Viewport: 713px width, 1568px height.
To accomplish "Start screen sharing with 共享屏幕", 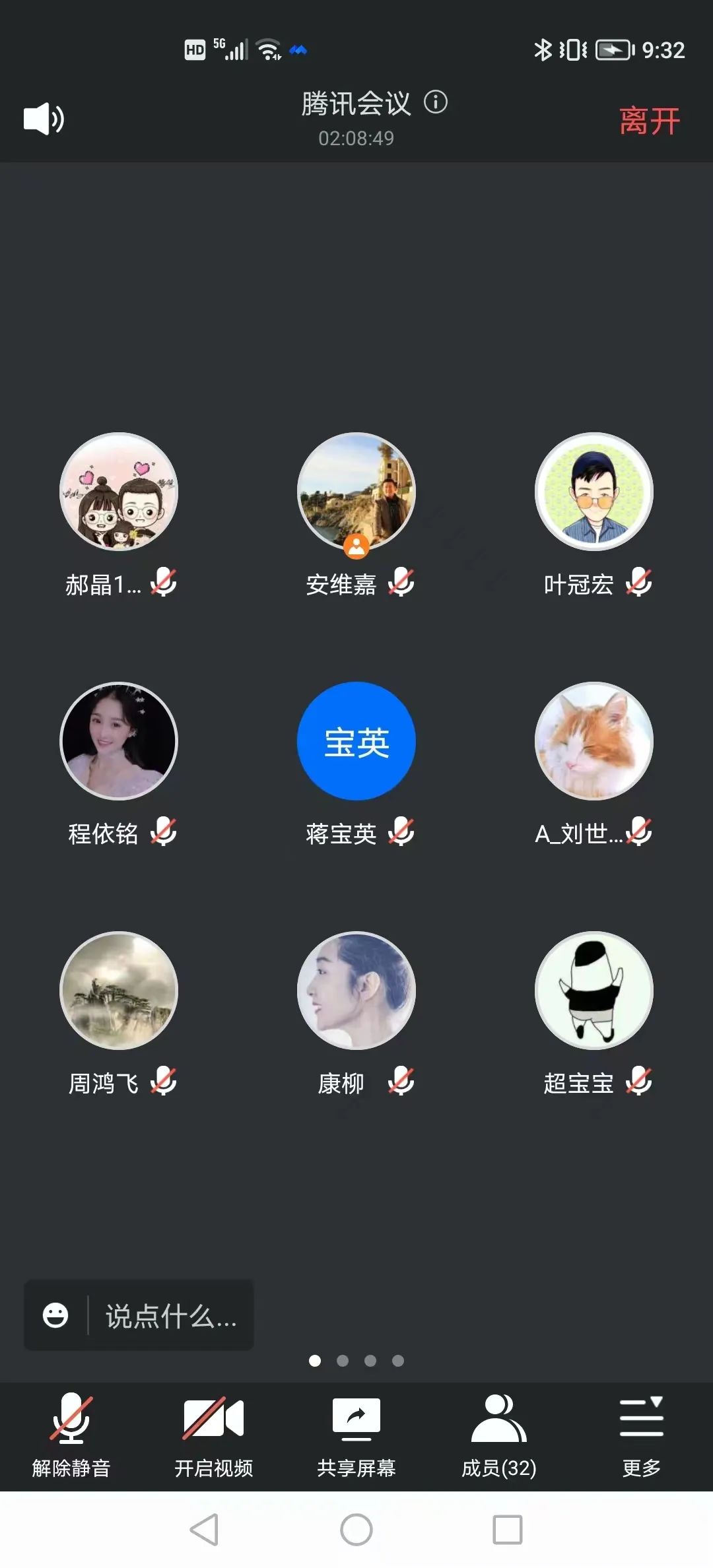I will 356,1433.
